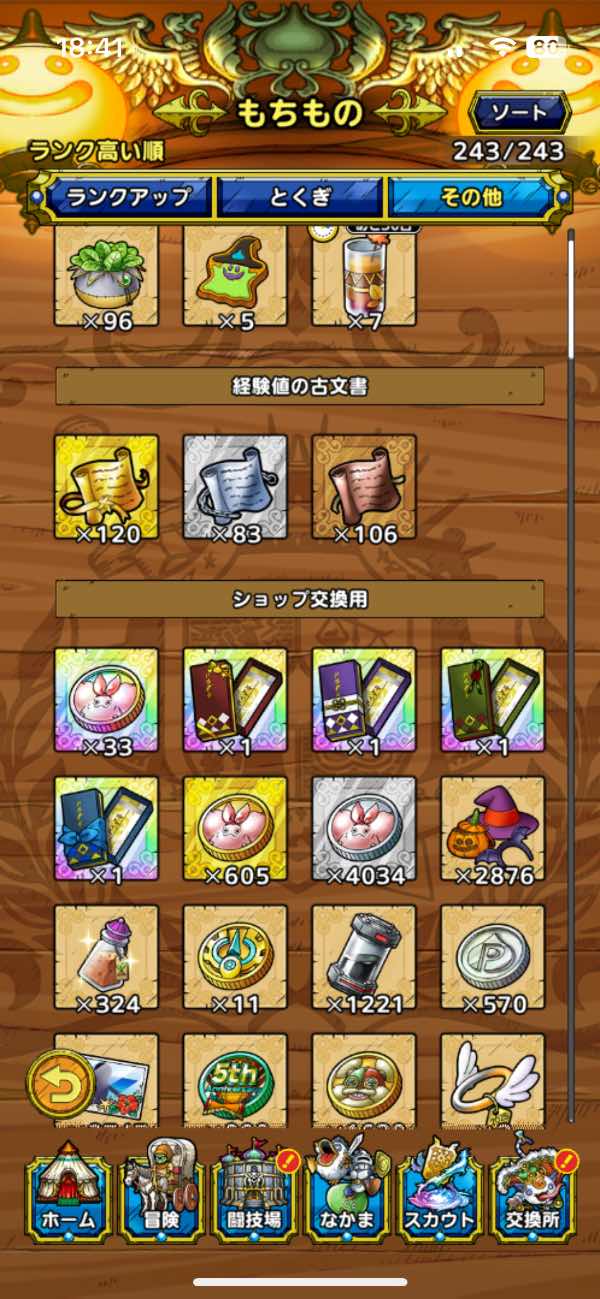
Task: Select the bronze scroll item ×106
Action: click(364, 488)
